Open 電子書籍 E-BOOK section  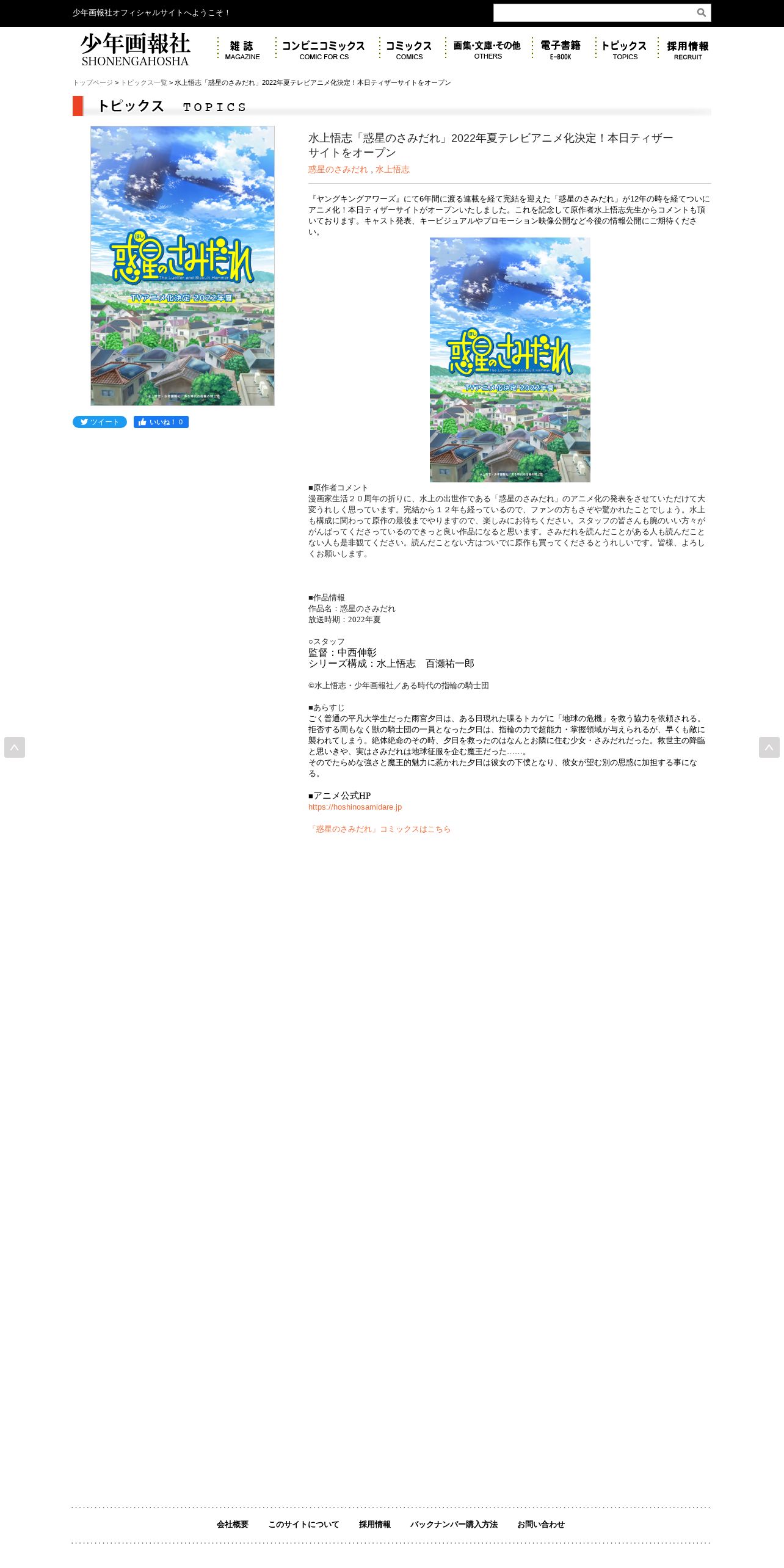[561, 50]
